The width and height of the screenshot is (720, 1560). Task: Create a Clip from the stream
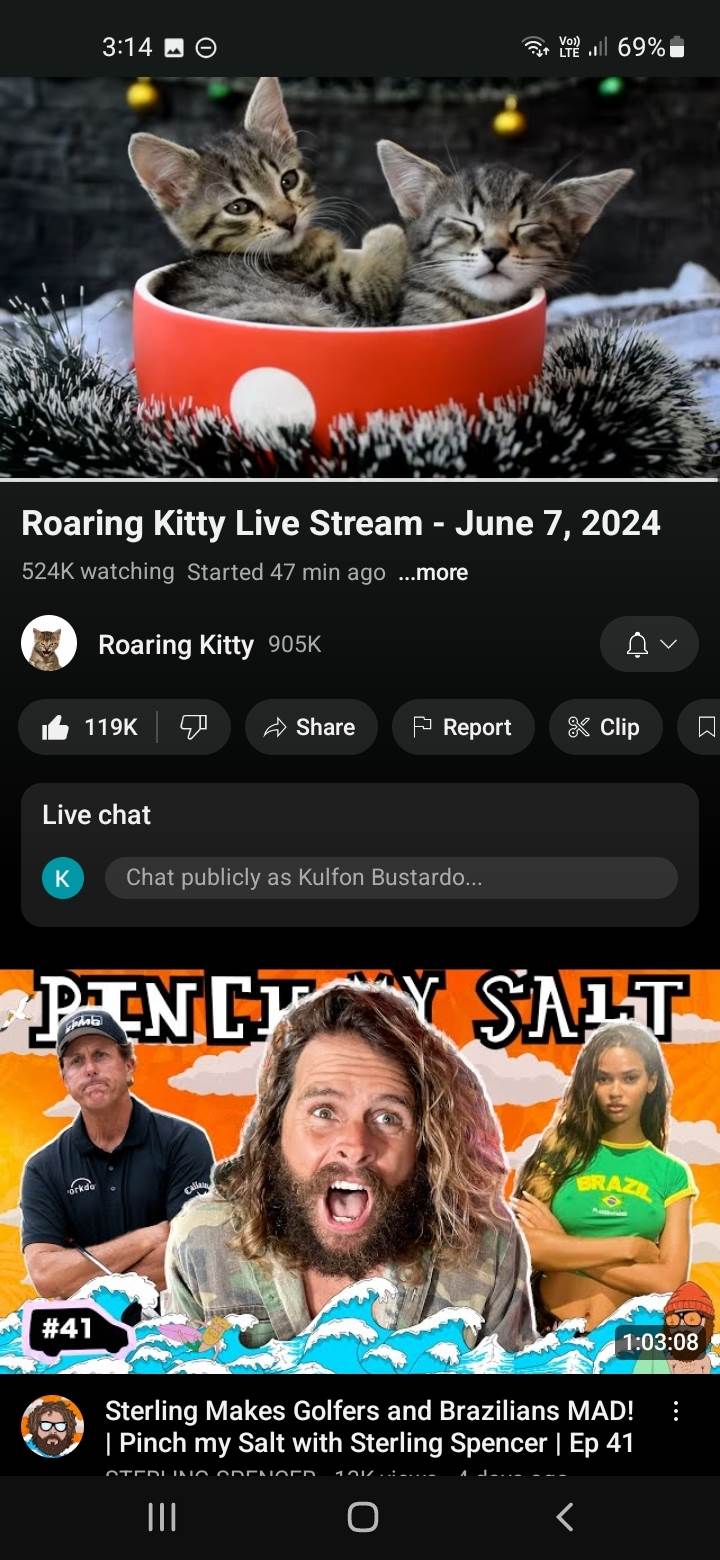605,727
